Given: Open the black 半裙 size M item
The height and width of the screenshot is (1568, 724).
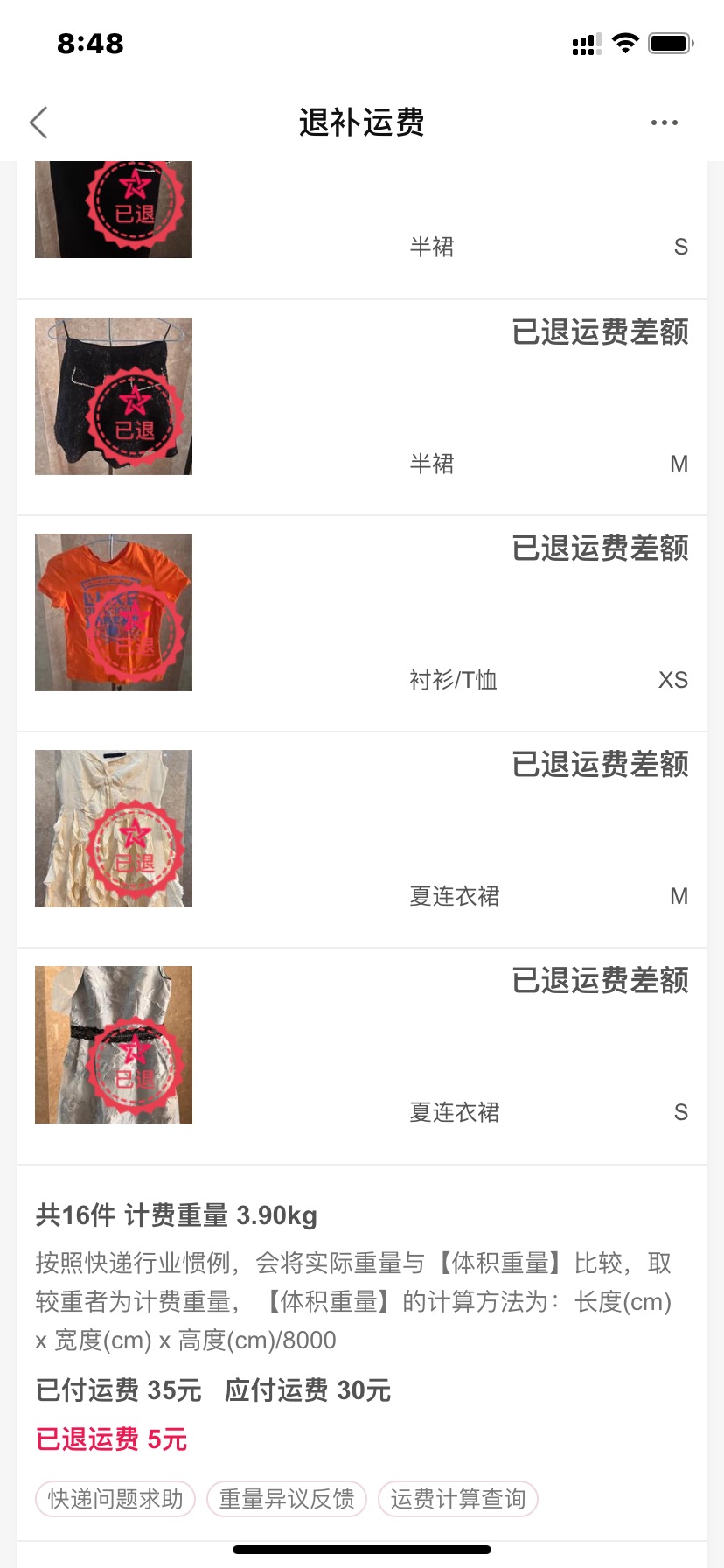Looking at the screenshot, I should [x=362, y=408].
